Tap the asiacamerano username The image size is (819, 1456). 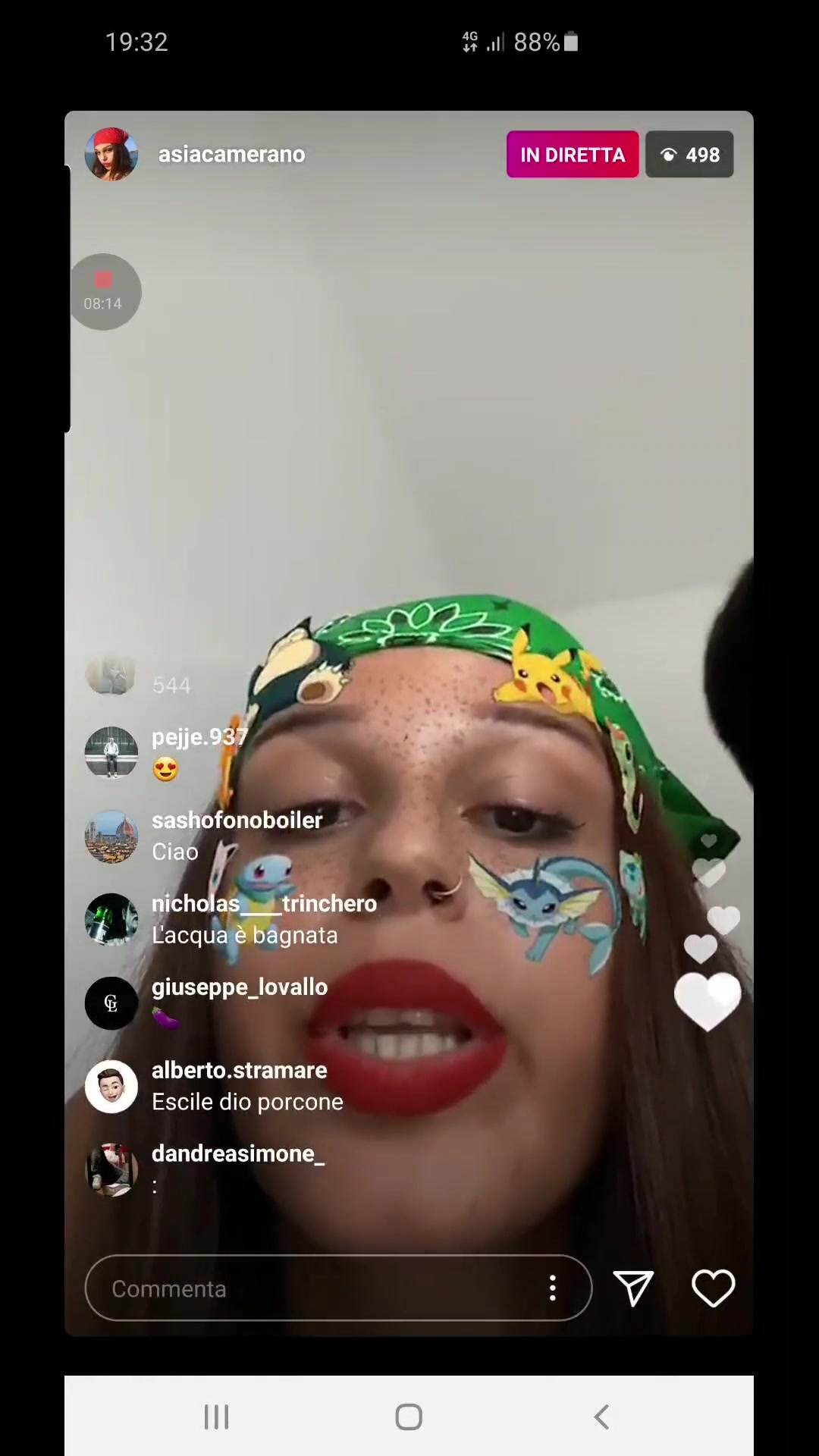click(x=231, y=154)
